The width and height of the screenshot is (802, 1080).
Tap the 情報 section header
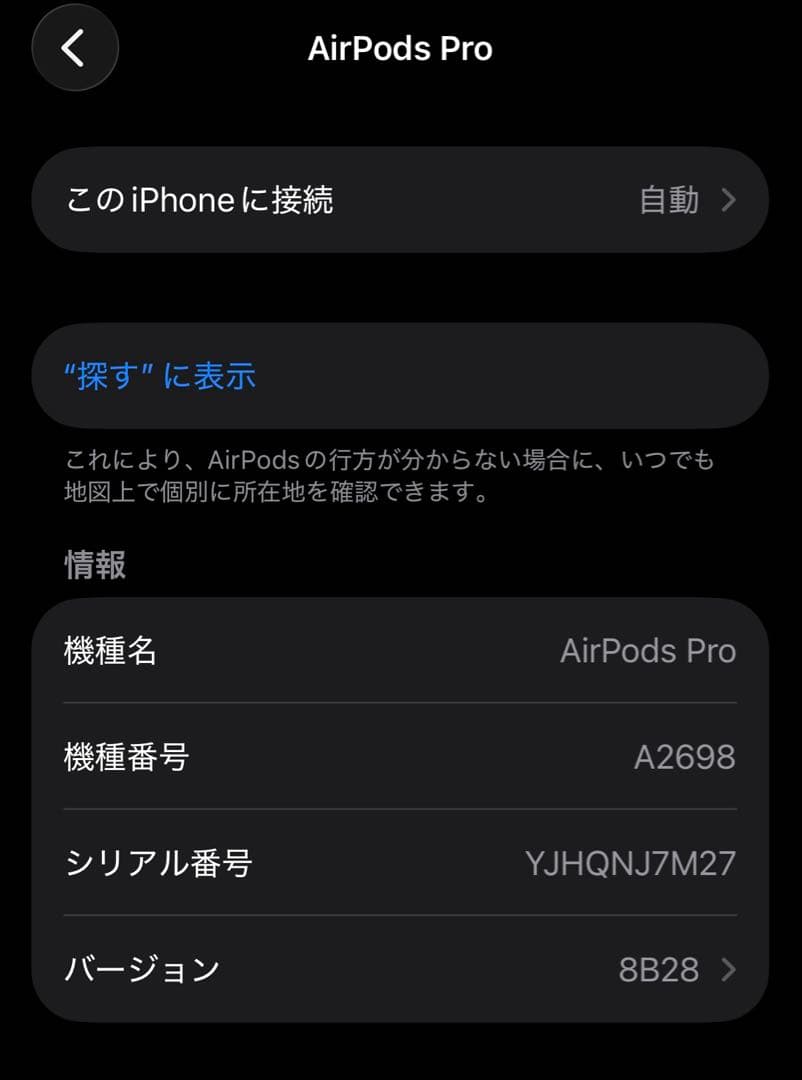pos(93,565)
